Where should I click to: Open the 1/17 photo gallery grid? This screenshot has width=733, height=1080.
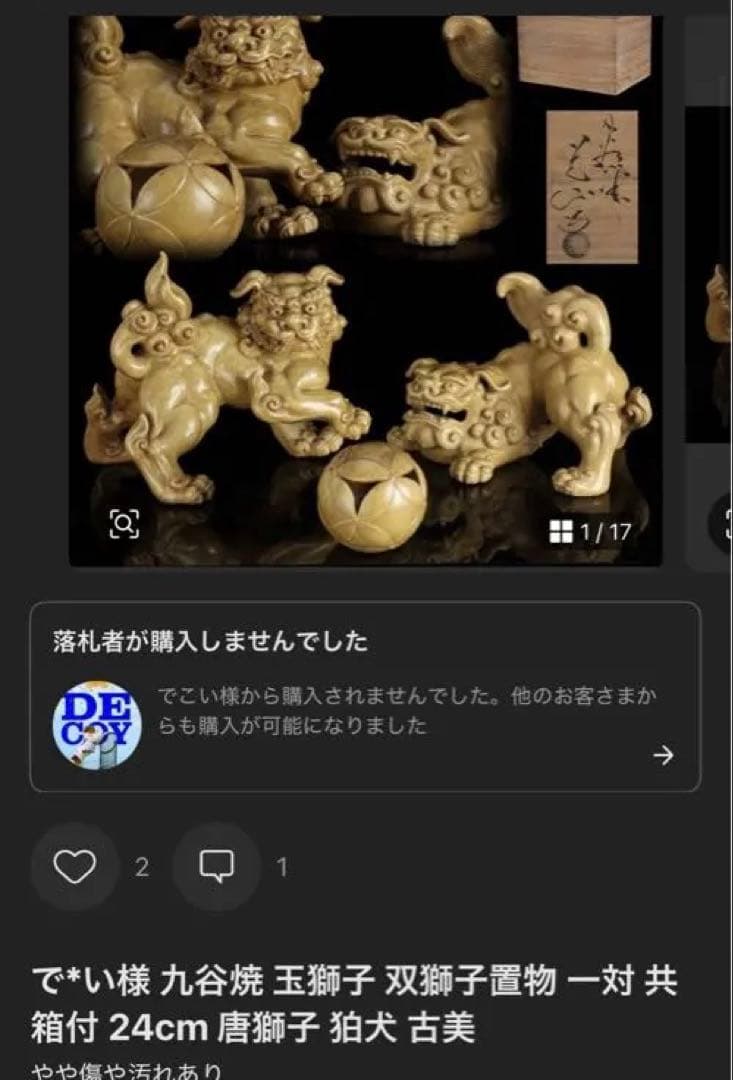tap(591, 531)
